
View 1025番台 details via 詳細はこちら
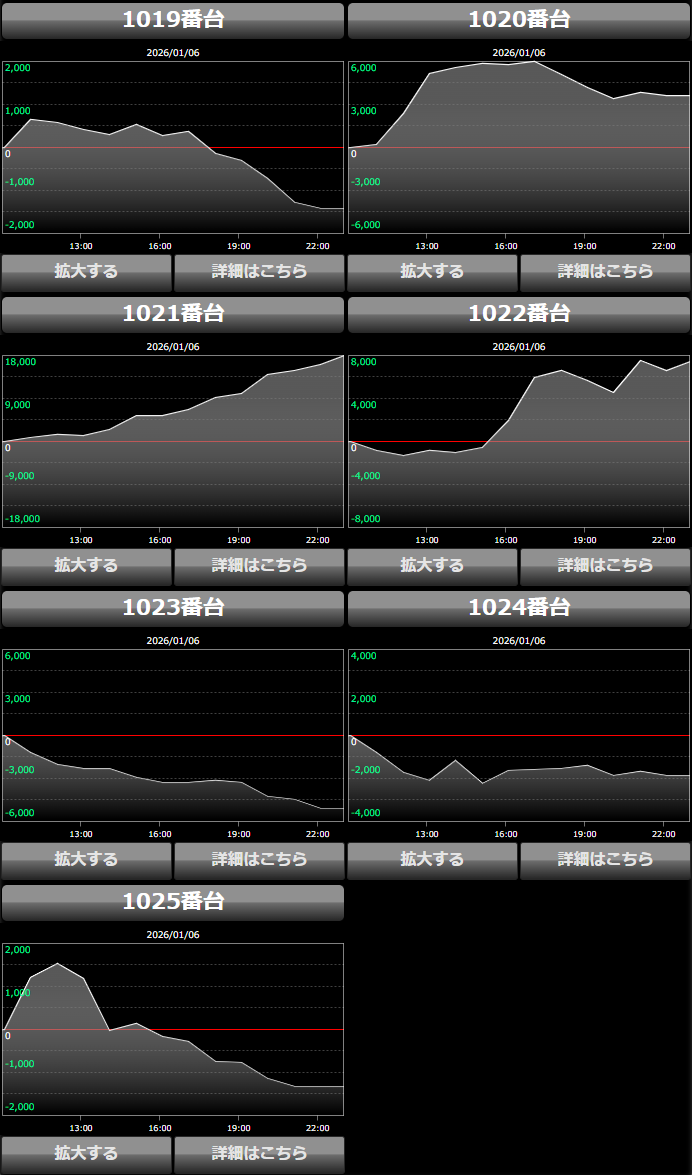pyautogui.click(x=259, y=1153)
